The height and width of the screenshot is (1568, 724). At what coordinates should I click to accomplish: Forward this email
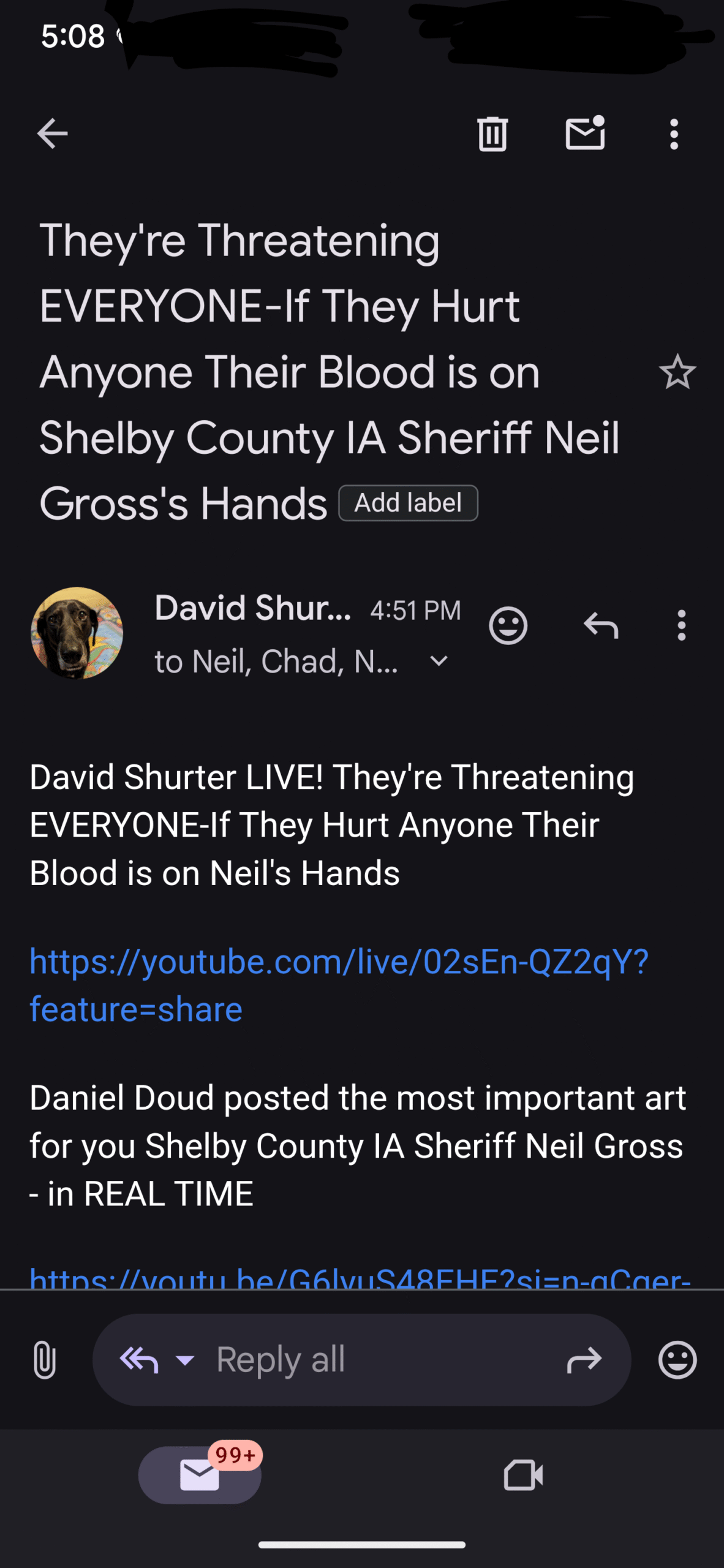click(x=584, y=1360)
